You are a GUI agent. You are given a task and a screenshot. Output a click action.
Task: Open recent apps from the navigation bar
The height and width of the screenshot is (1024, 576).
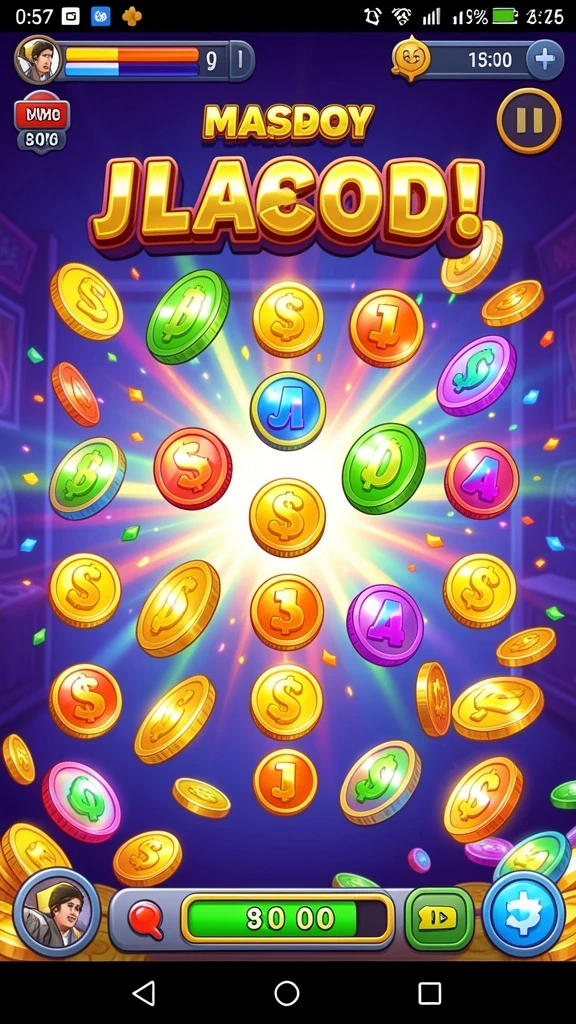coord(430,993)
